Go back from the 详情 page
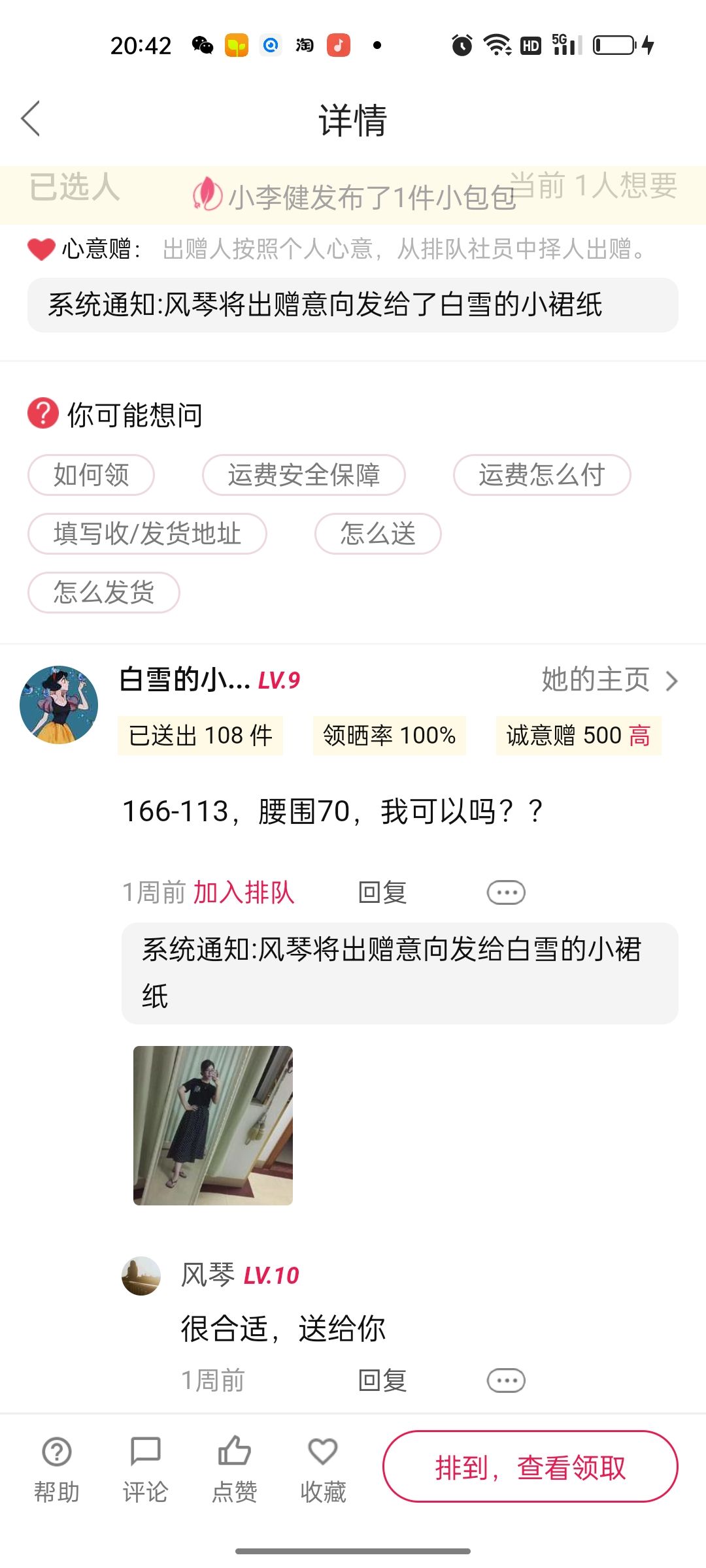Image resolution: width=706 pixels, height=1568 pixels. point(31,119)
